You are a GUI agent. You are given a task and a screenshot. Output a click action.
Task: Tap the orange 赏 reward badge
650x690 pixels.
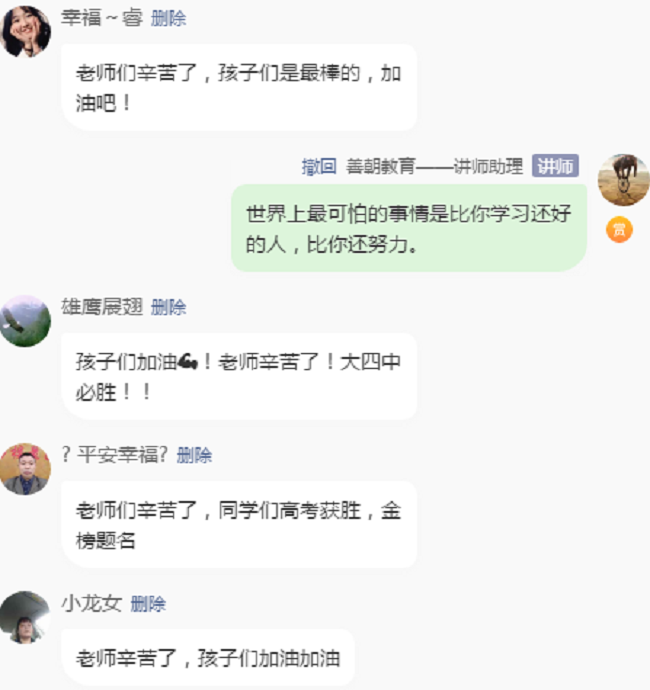(620, 231)
